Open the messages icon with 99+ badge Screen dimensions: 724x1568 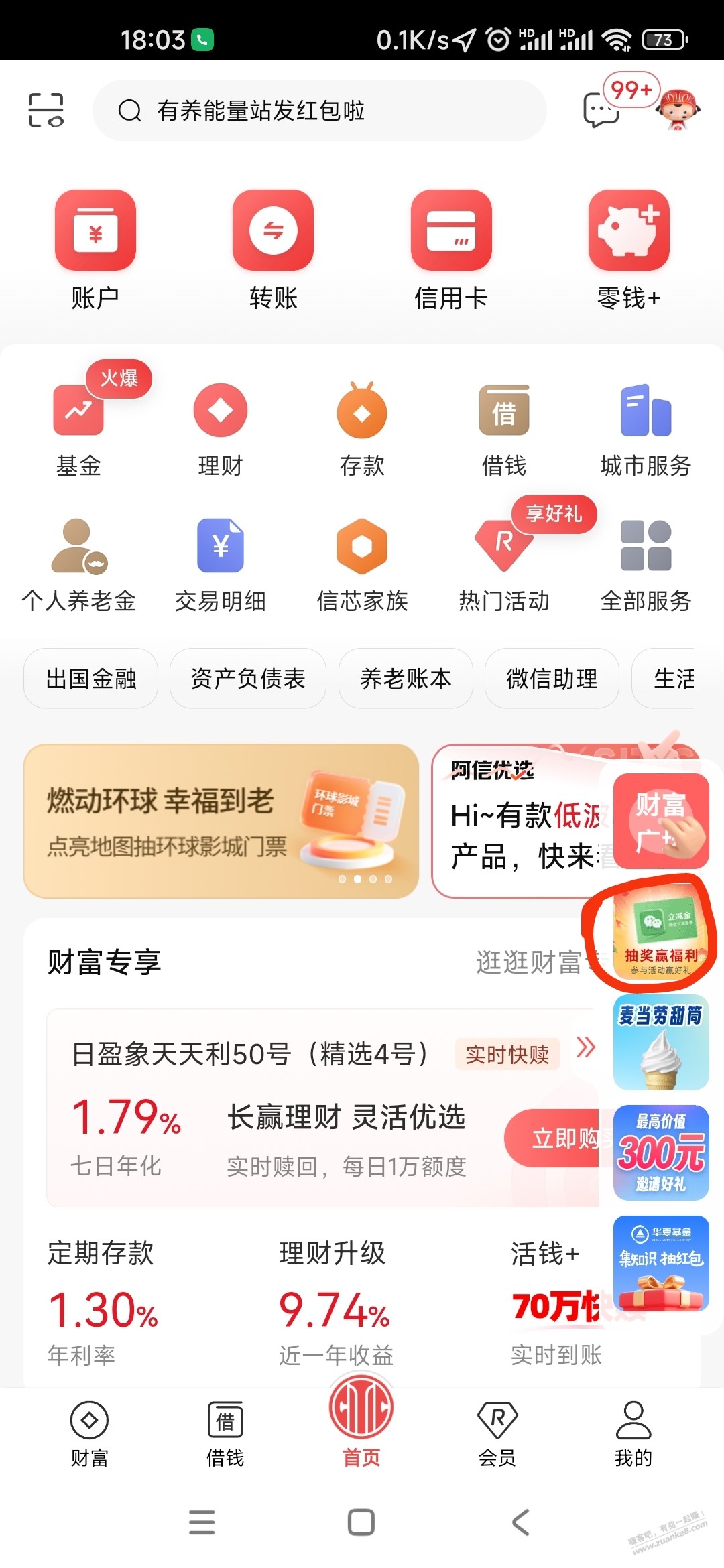point(601,109)
